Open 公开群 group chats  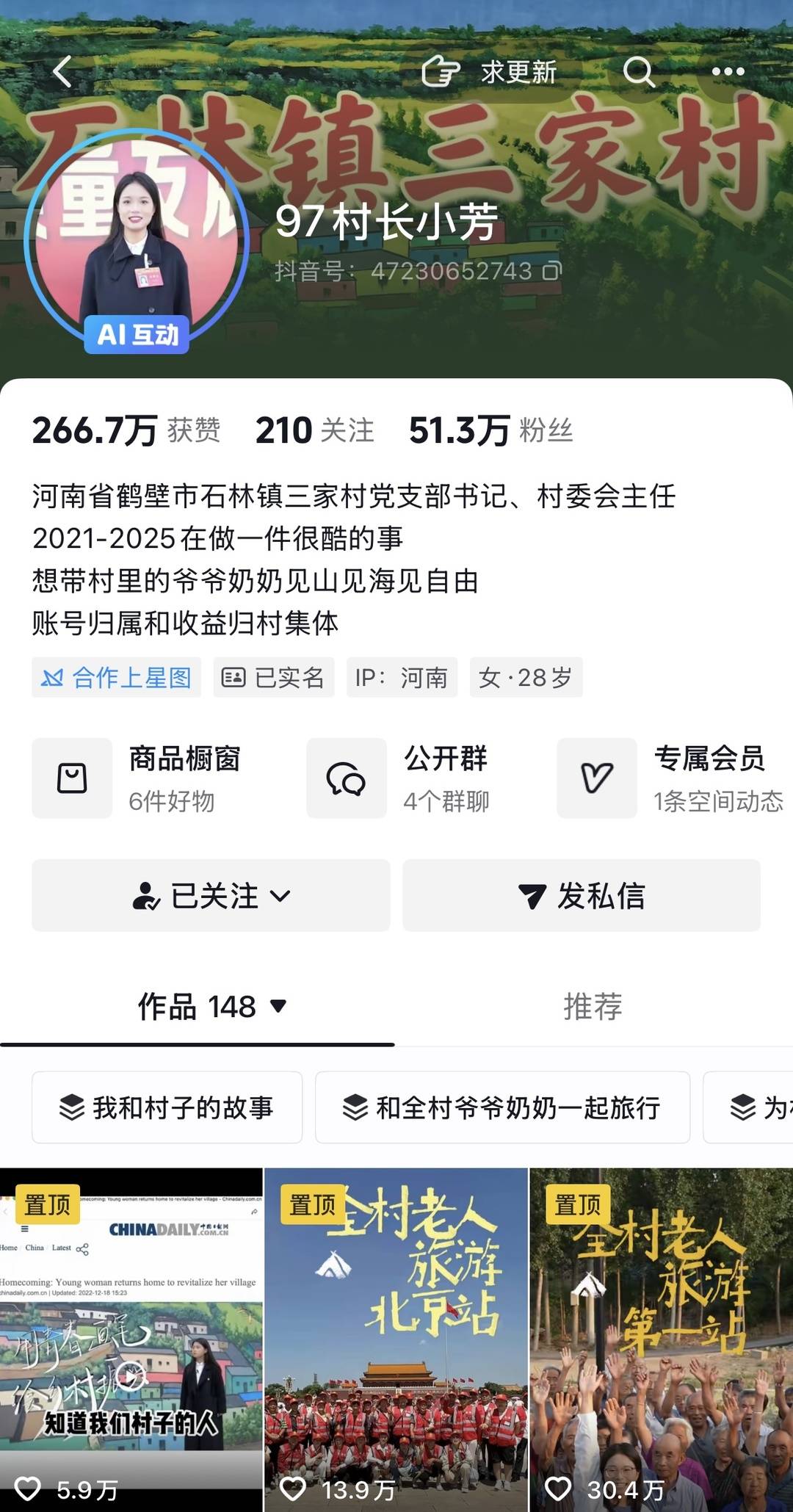point(411,778)
